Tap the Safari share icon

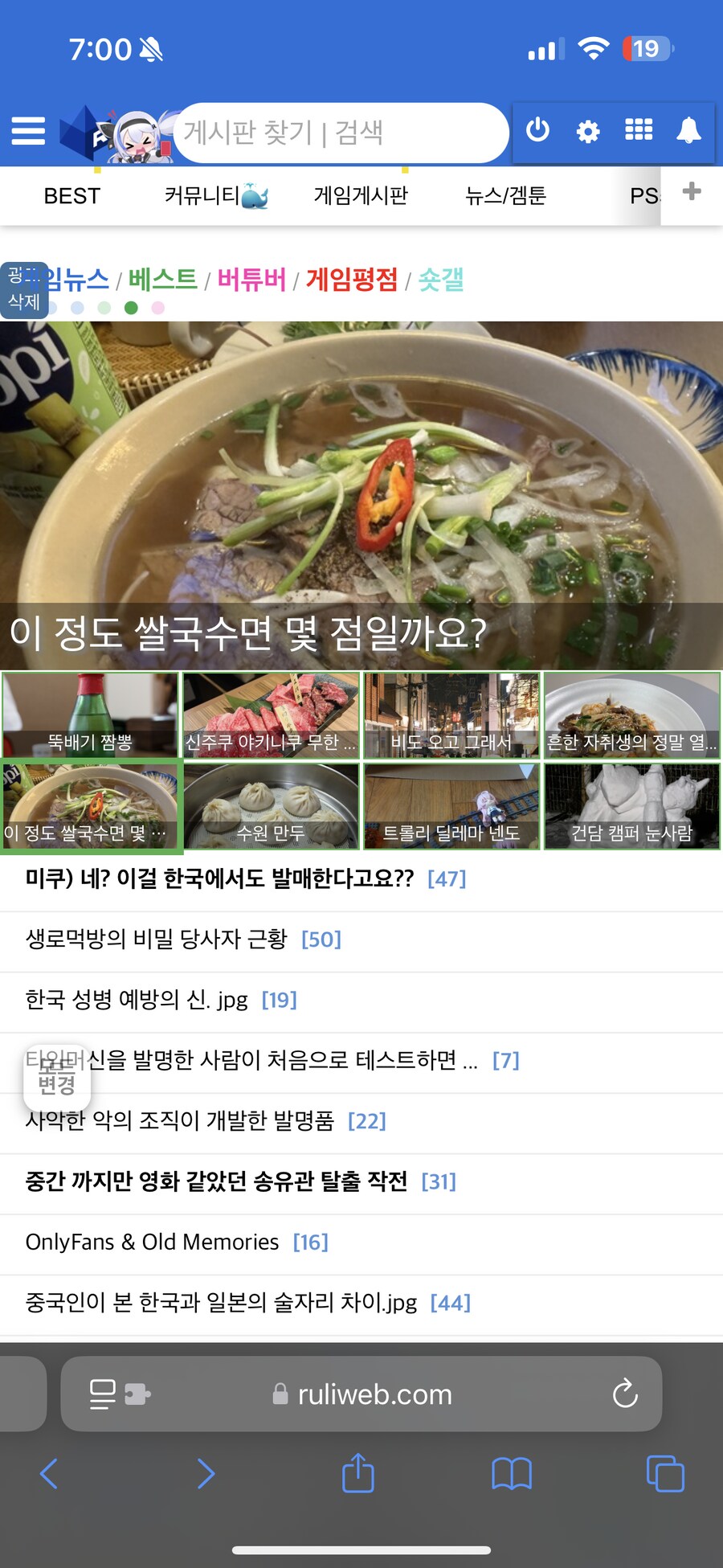[357, 1473]
